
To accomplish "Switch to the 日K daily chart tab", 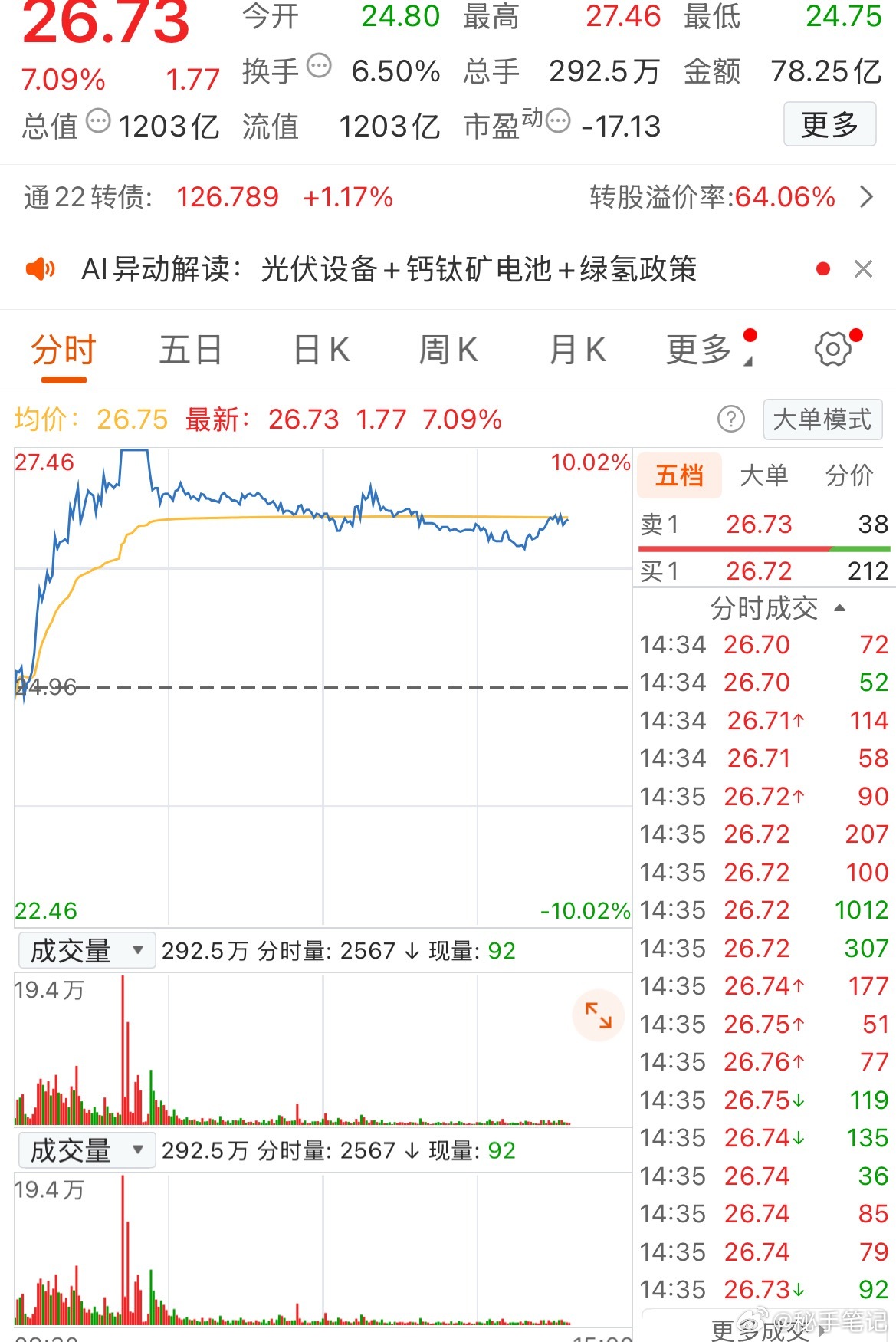I will 320,349.
